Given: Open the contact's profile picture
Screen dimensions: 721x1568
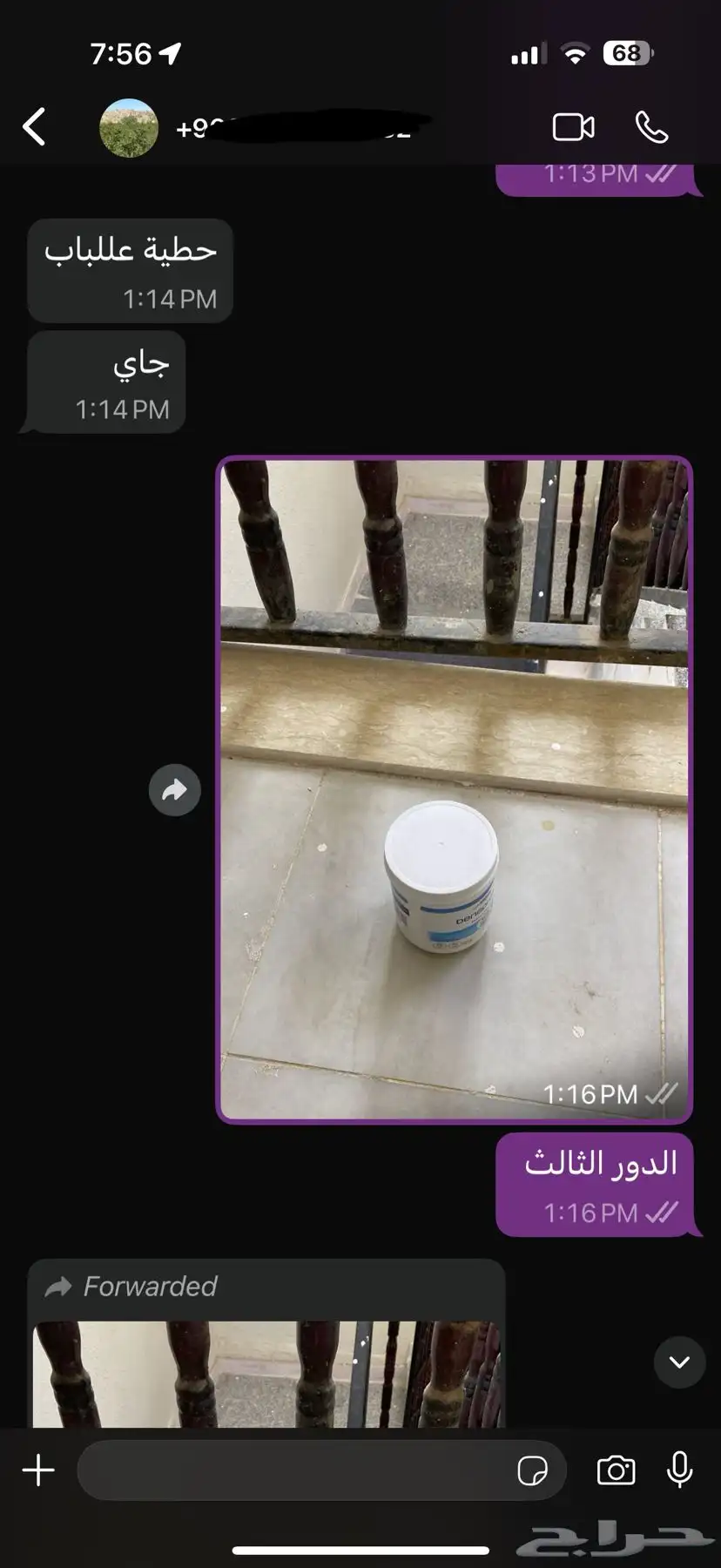Looking at the screenshot, I should point(129,128).
